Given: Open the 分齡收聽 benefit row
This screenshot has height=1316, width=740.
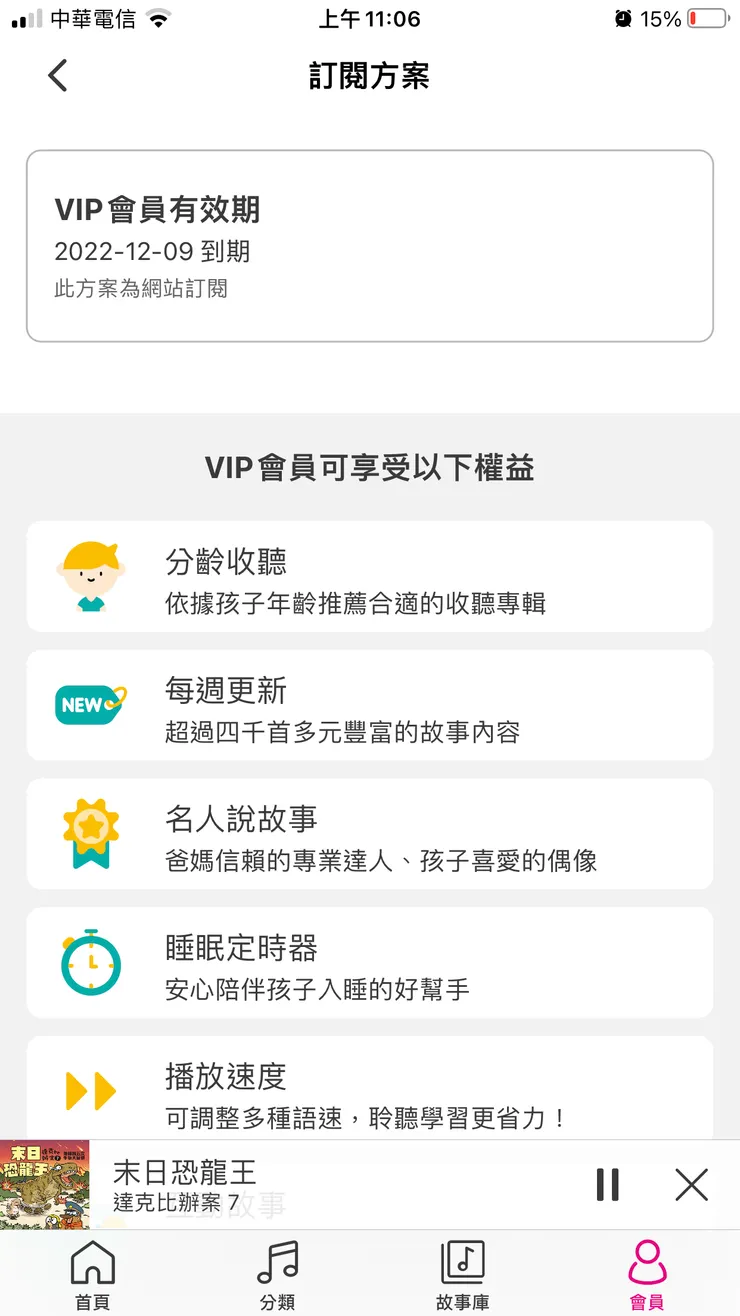Looking at the screenshot, I should 370,576.
